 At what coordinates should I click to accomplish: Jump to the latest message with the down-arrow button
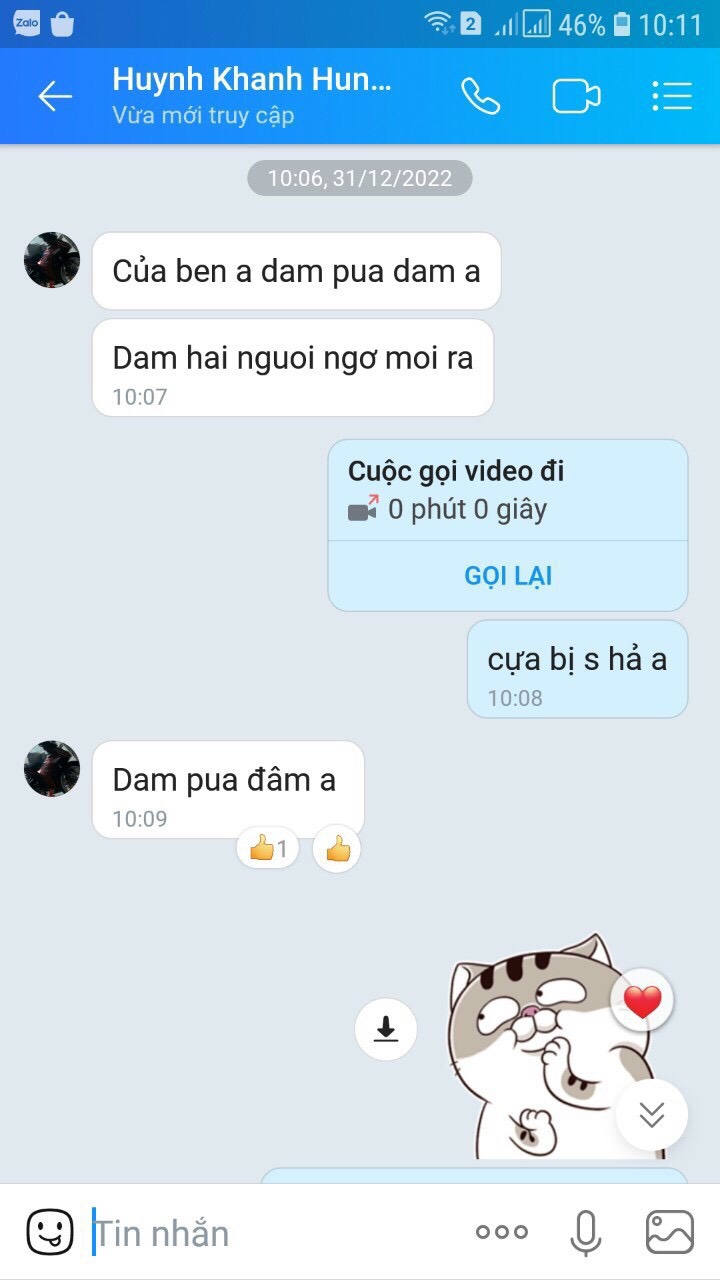click(652, 1115)
